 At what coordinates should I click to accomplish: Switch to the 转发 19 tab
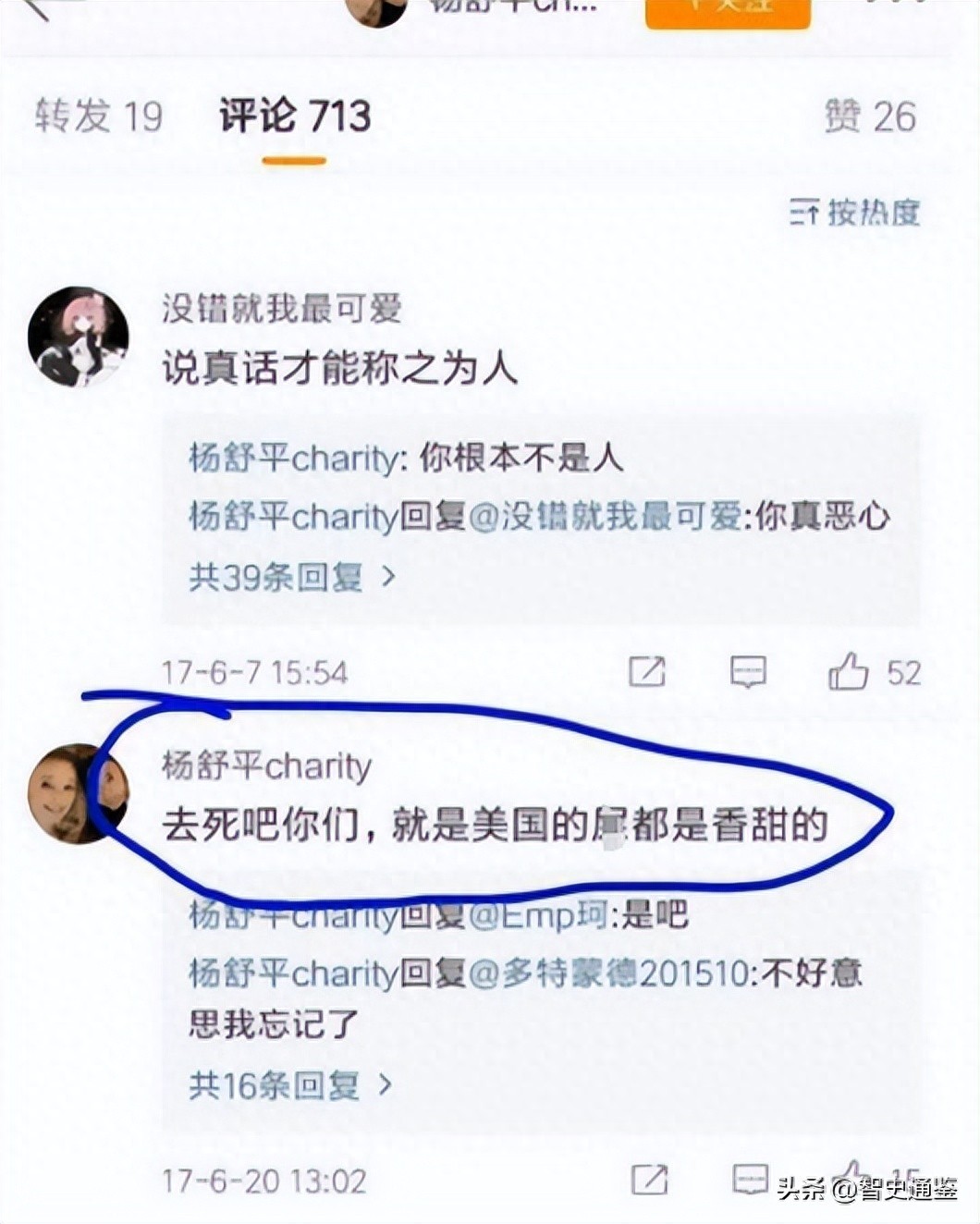(99, 116)
